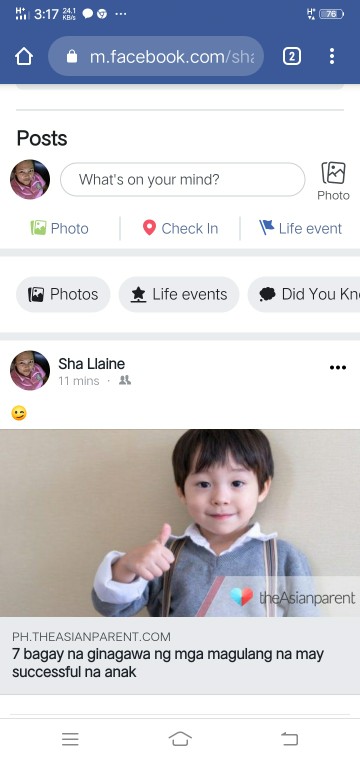
Task: Open the Life events chip
Action: pos(179,294)
